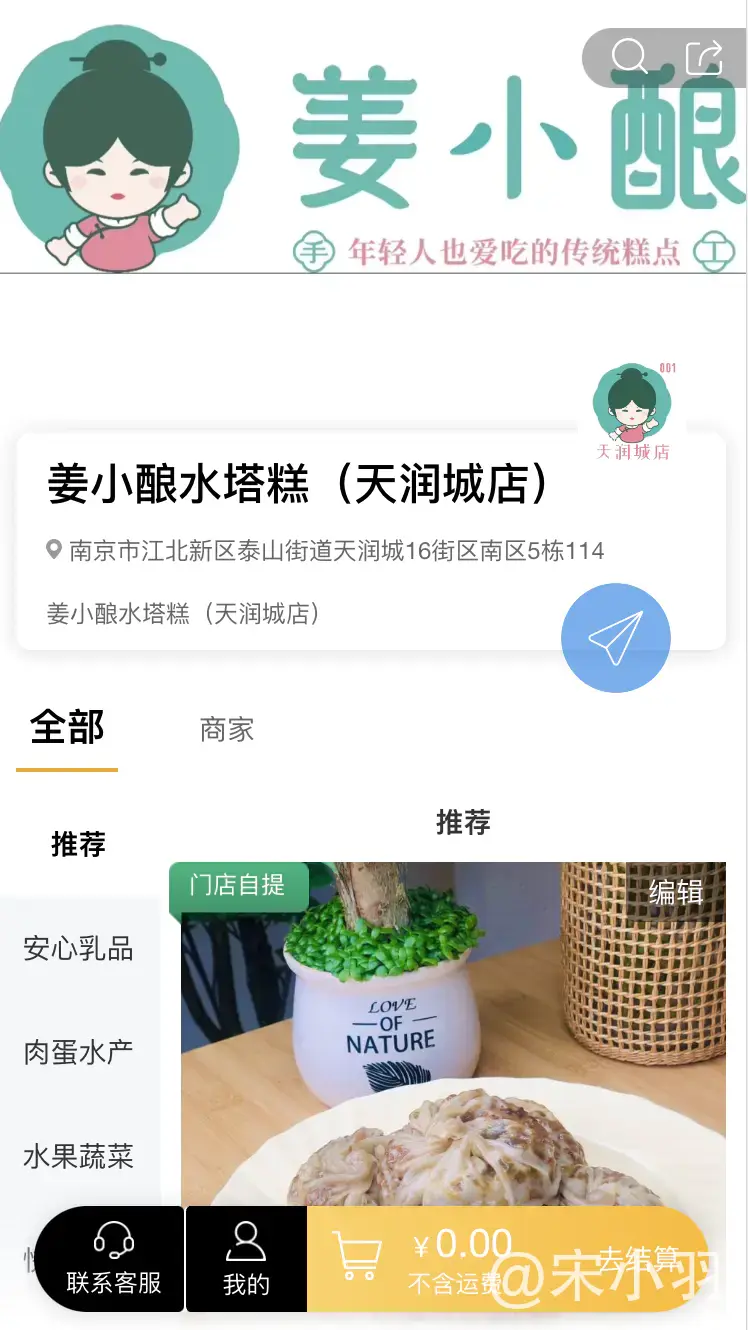Open the 我的 profile page
Viewport: 748px width, 1330px height.
tap(246, 1259)
